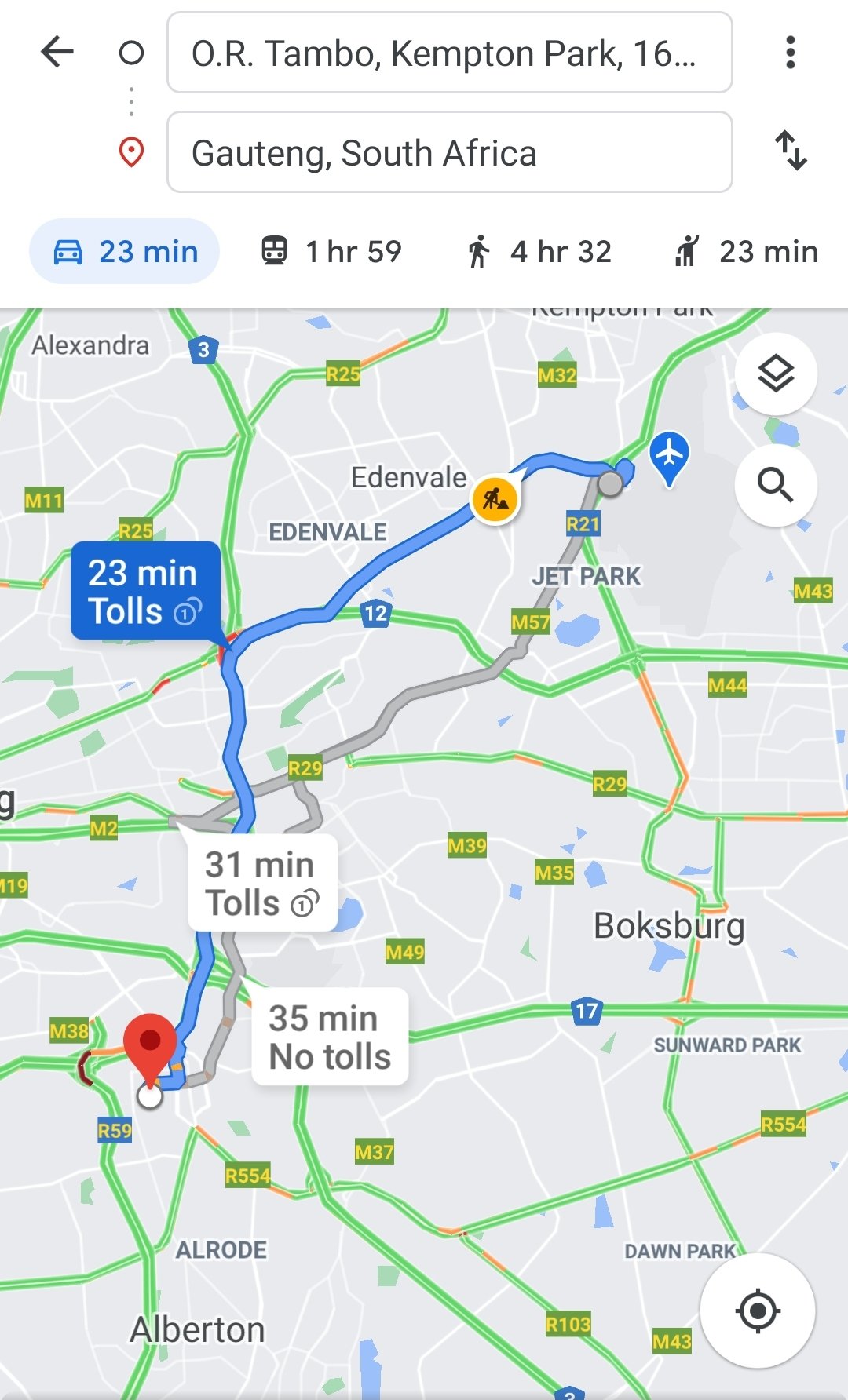Screen dimensions: 848x1400
Task: Choose the 31 min Tolls route
Action: pyautogui.click(x=262, y=884)
